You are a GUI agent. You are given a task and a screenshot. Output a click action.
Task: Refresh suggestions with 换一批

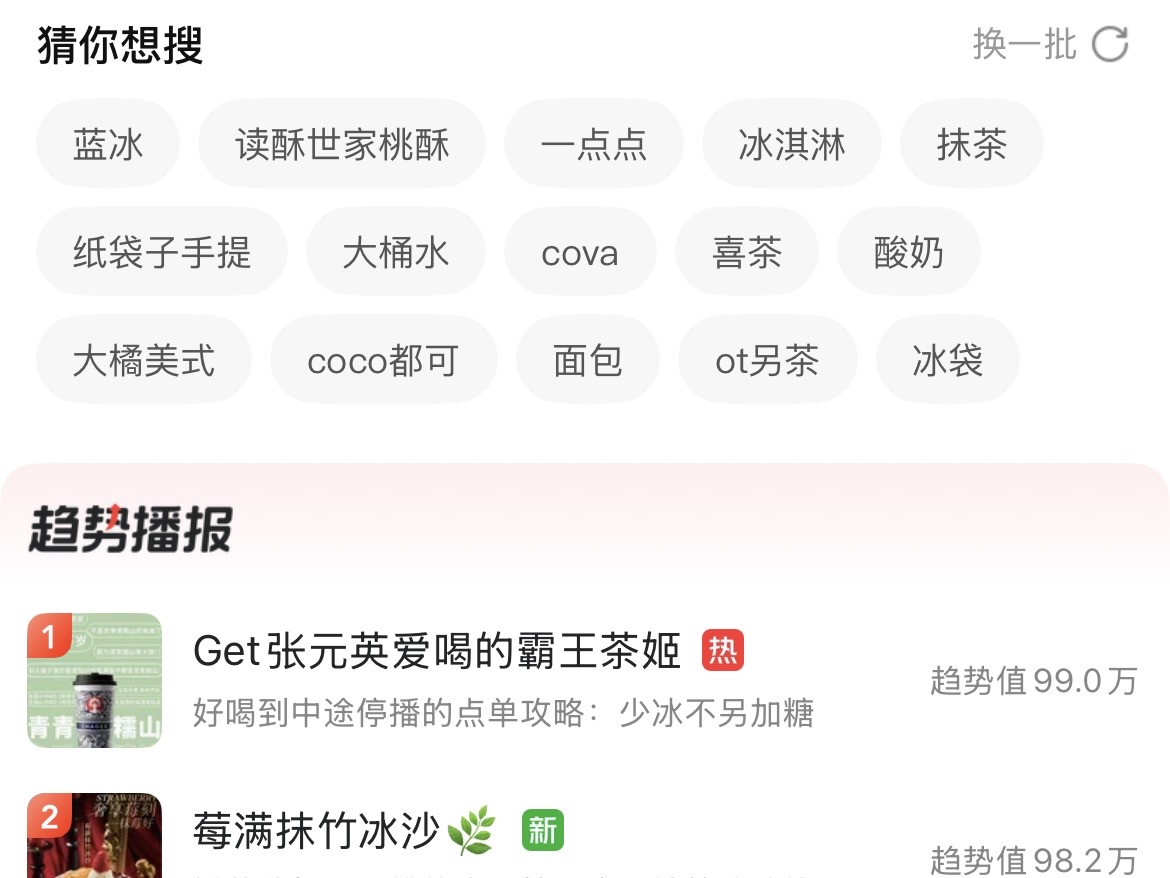tap(1050, 45)
